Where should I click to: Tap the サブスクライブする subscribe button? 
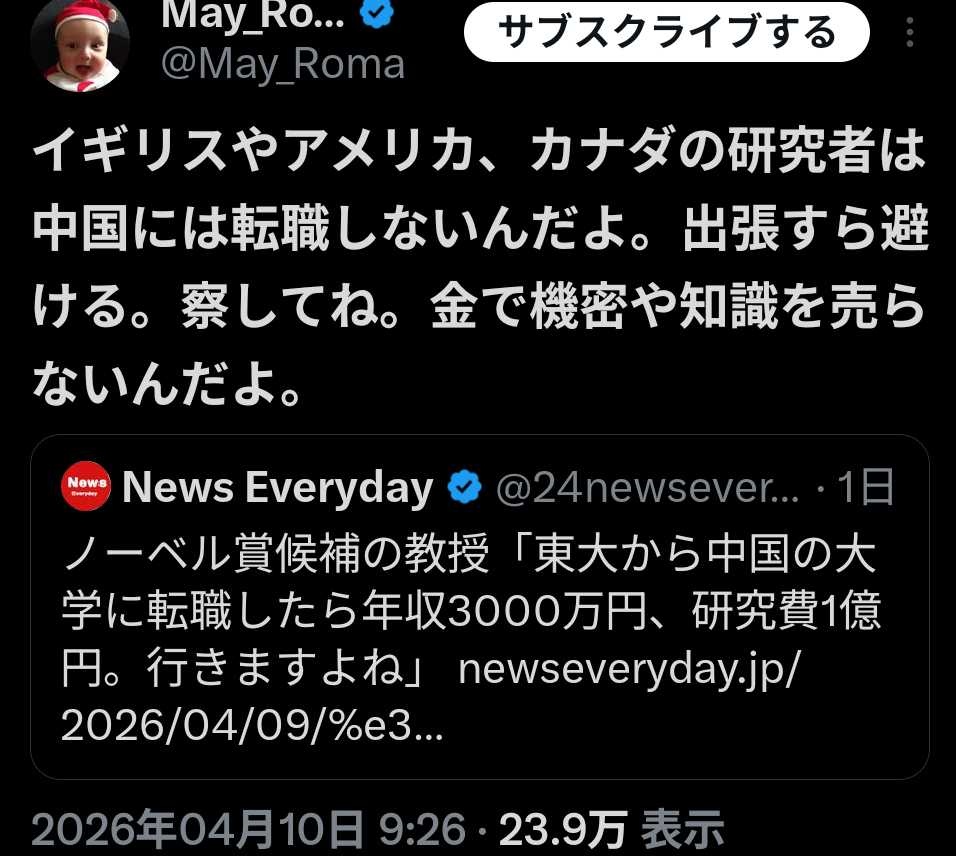pyautogui.click(x=667, y=32)
